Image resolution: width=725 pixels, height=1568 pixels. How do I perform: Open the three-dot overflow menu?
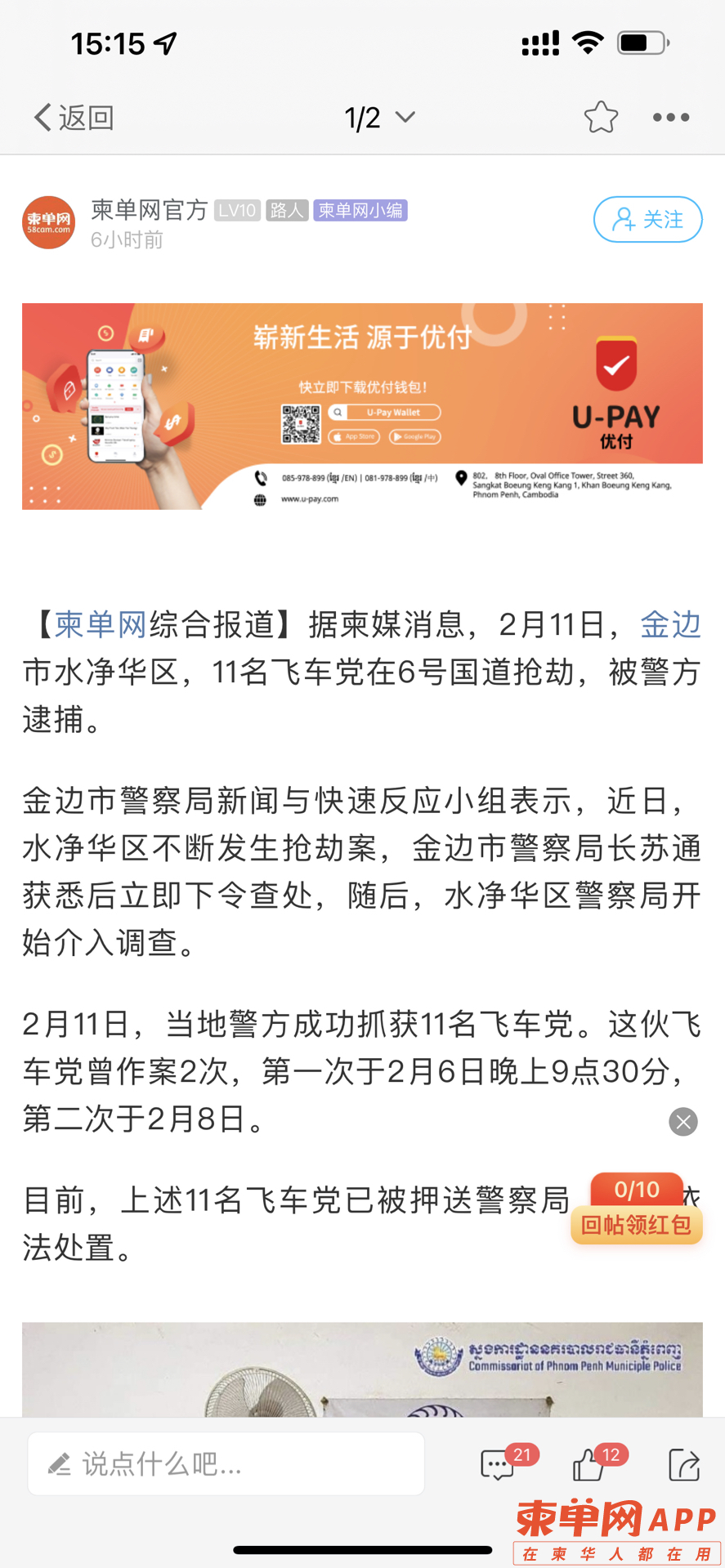[x=671, y=118]
